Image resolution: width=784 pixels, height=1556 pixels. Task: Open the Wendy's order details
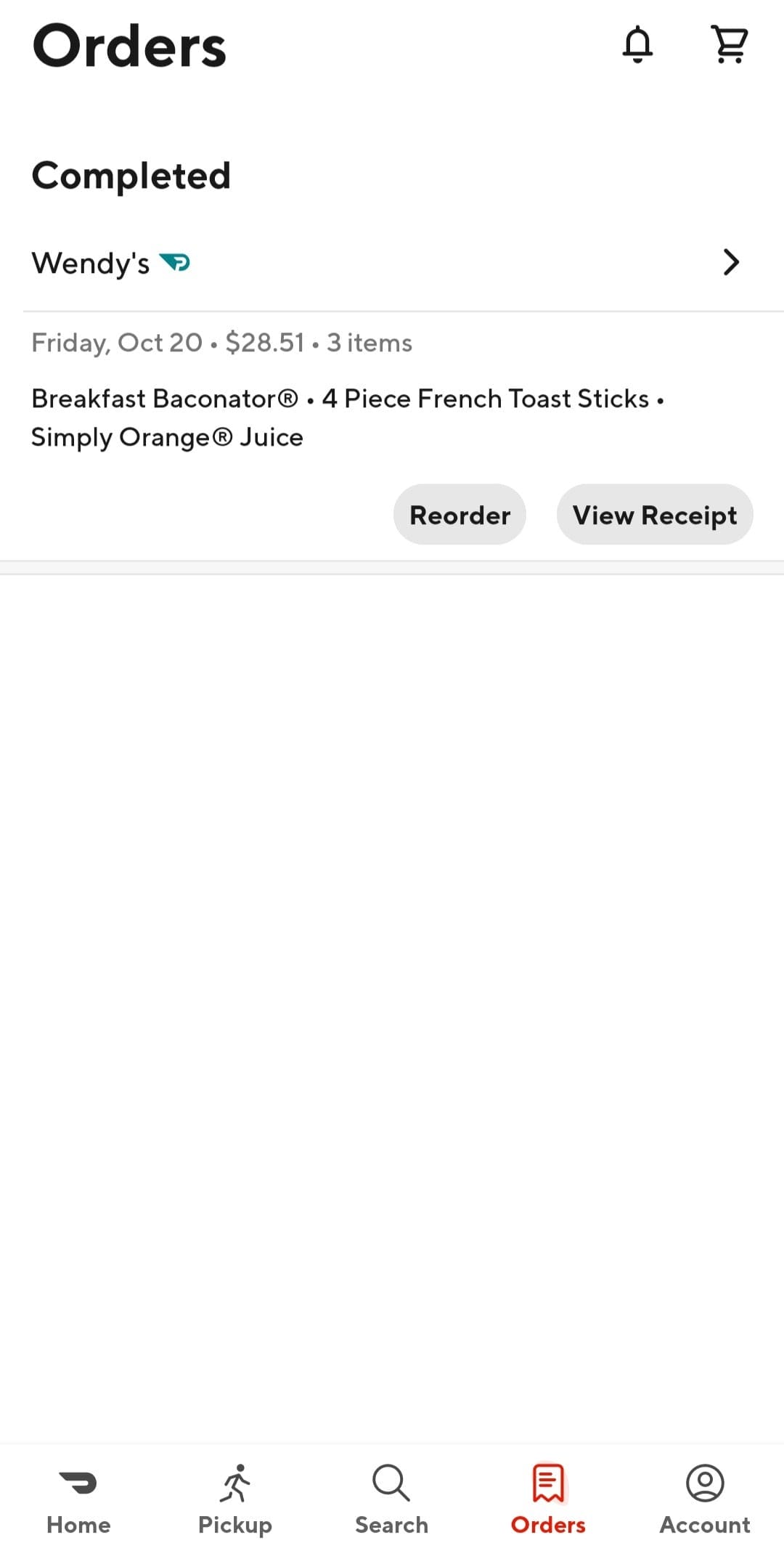coord(392,262)
